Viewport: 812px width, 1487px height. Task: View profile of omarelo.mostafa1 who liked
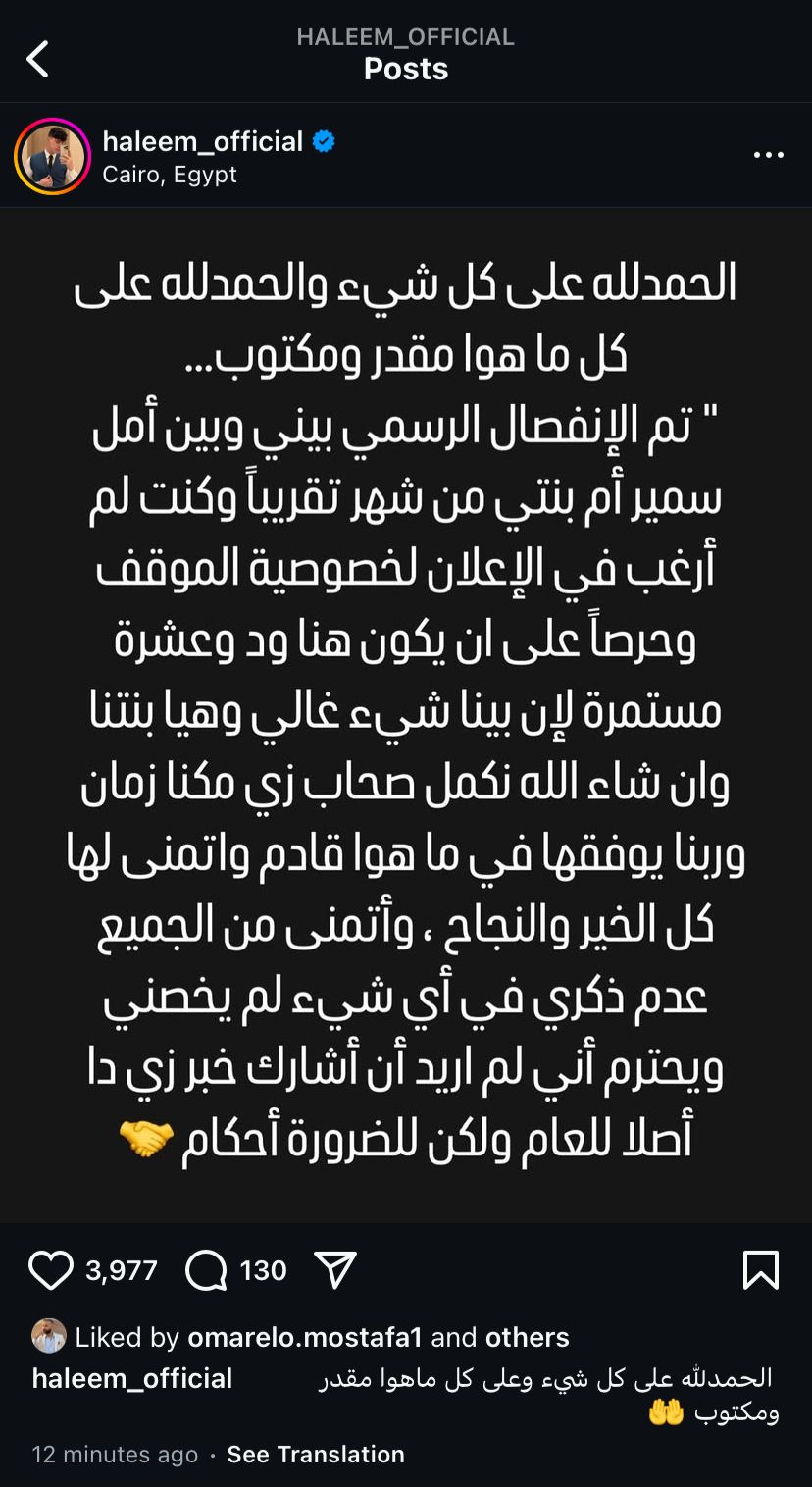[x=304, y=1337]
